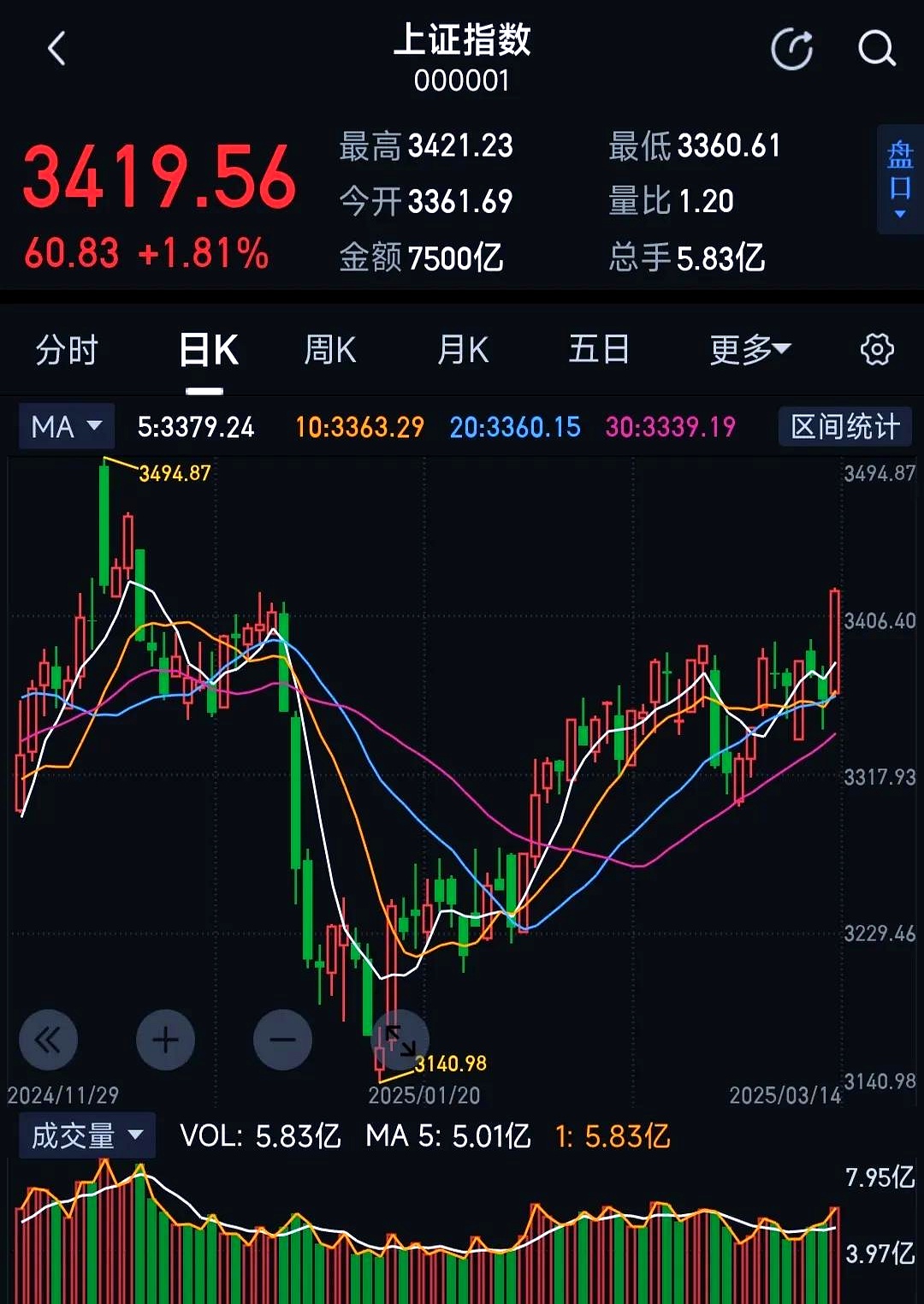Select the 日K chart tab
Screen dimensions: 924x1304
click(208, 350)
